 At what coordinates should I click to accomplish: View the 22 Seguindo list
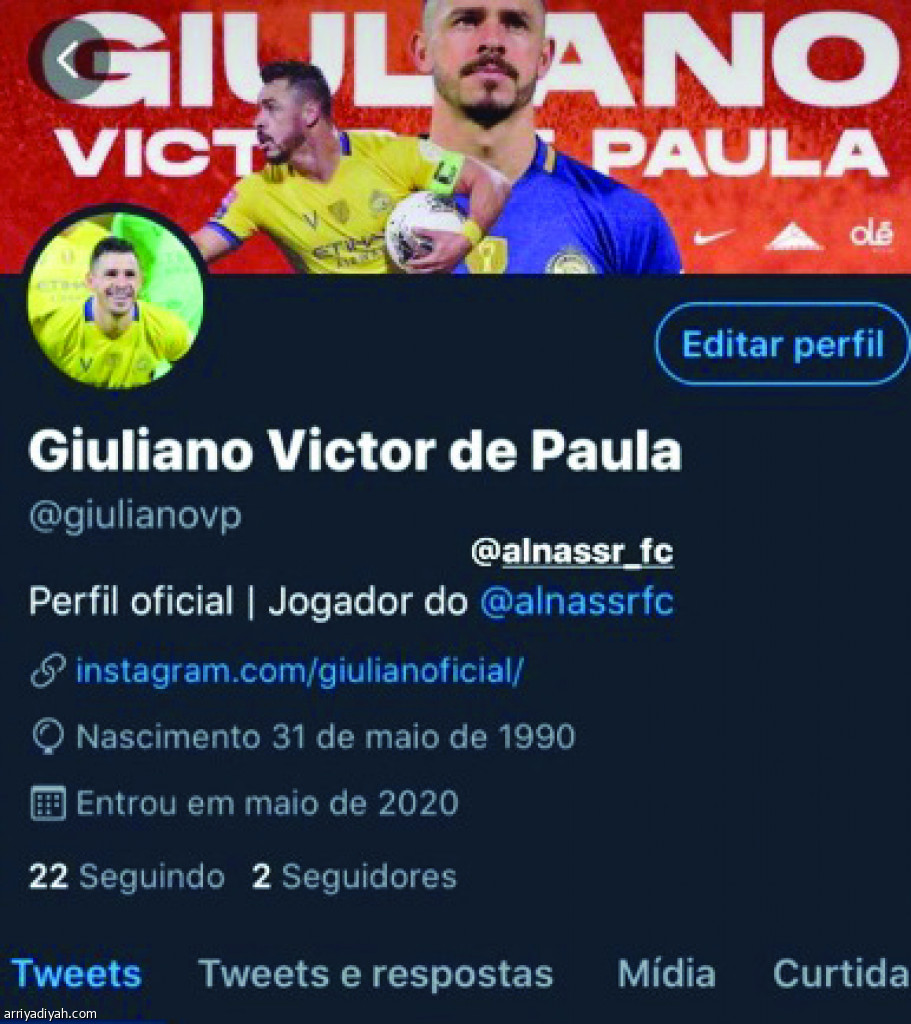coord(127,877)
